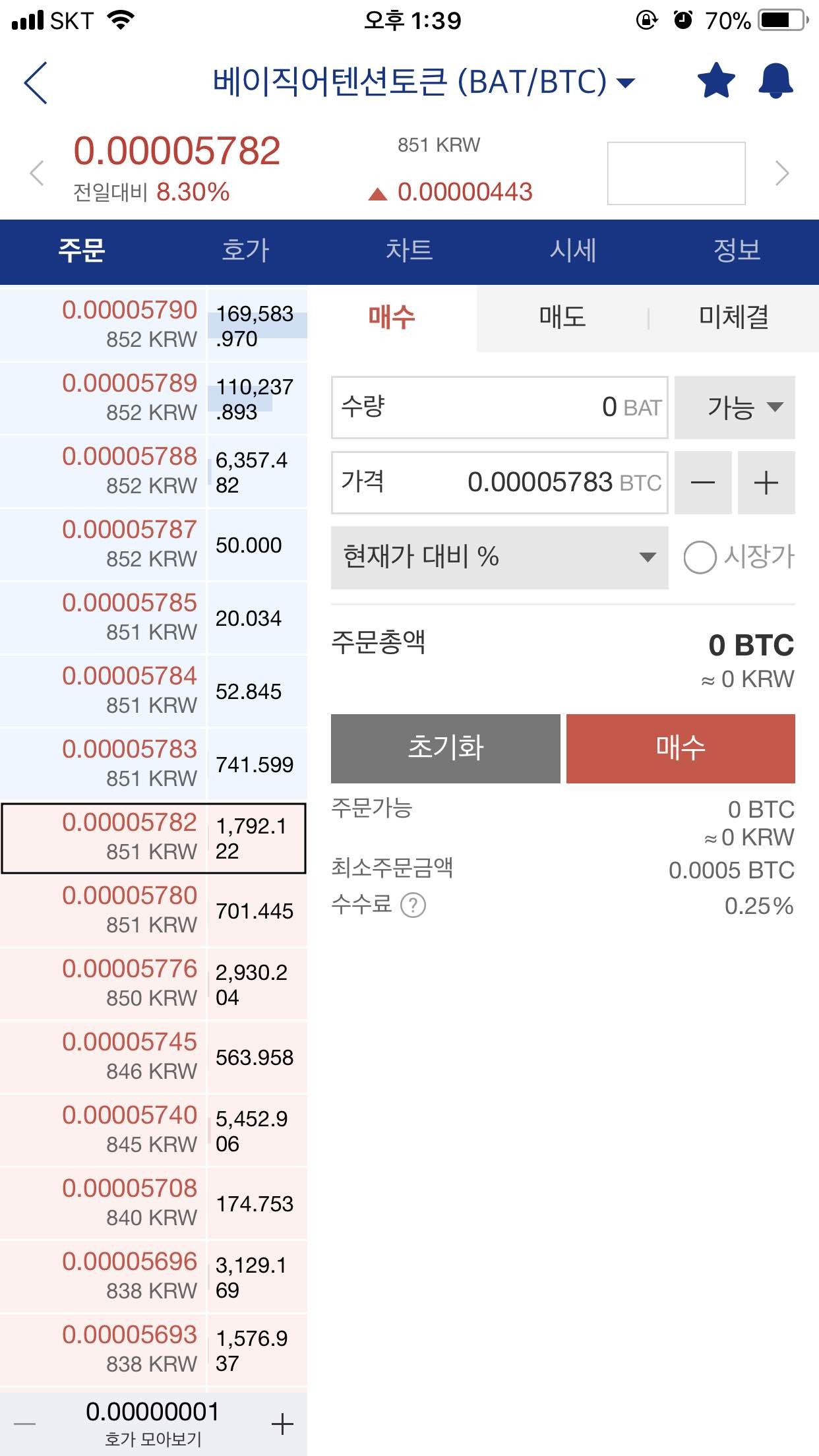Tap the plus icon to raise the 가격
This screenshot has height=1456, width=819.
point(766,483)
